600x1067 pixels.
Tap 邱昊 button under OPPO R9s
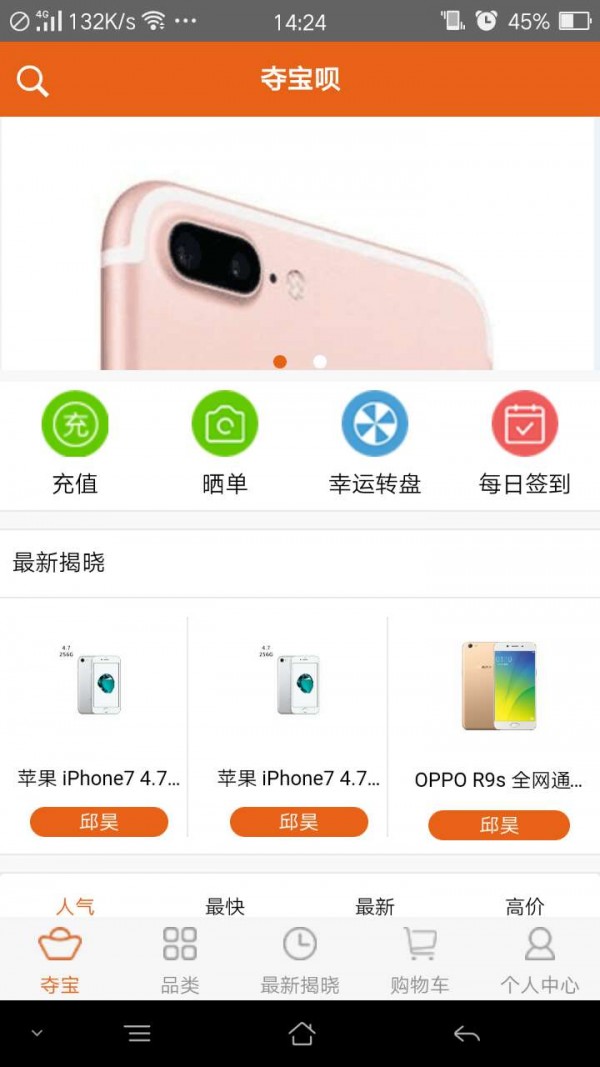498,825
